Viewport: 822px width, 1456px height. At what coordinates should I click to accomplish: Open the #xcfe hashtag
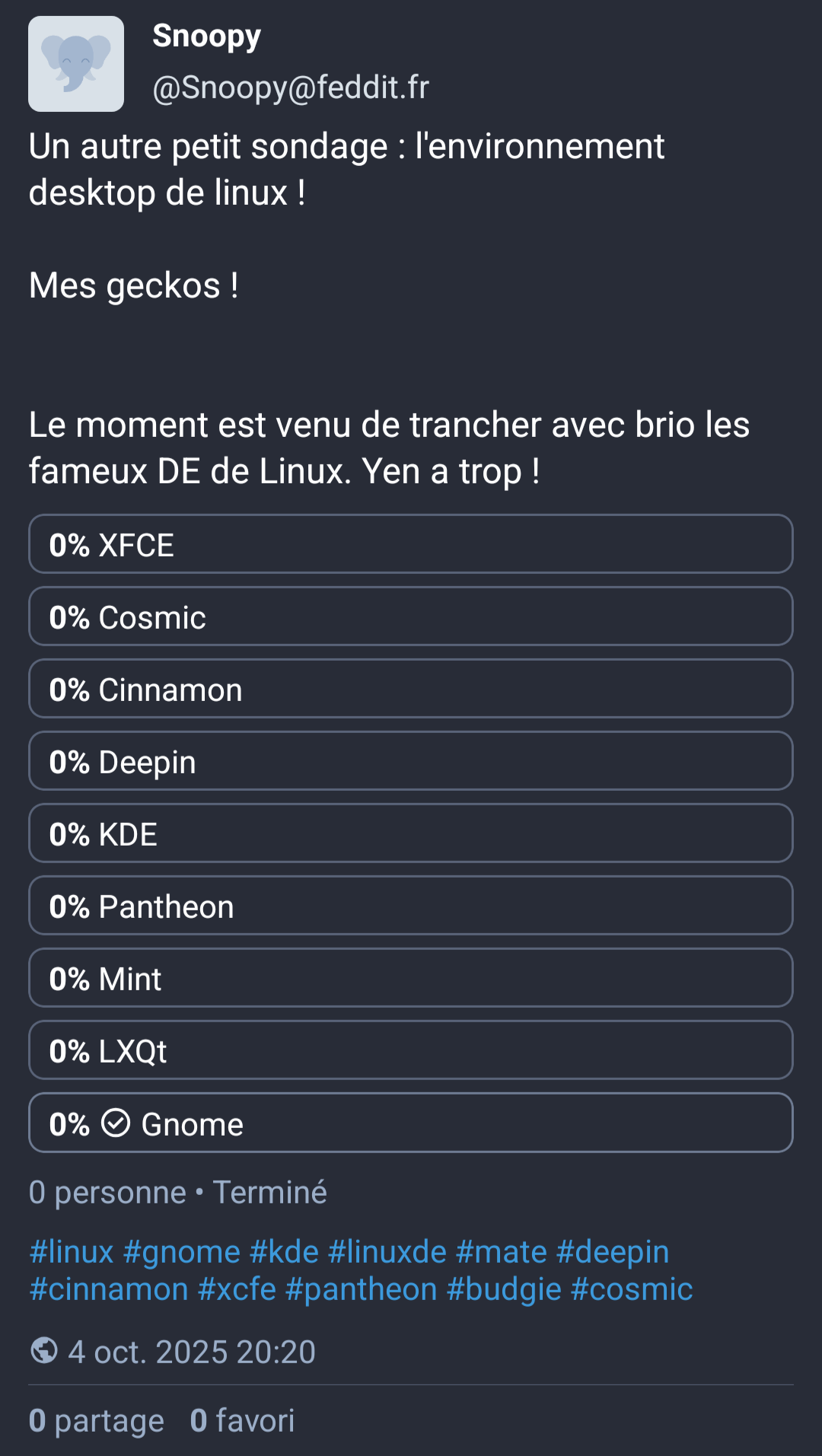pos(237,1290)
